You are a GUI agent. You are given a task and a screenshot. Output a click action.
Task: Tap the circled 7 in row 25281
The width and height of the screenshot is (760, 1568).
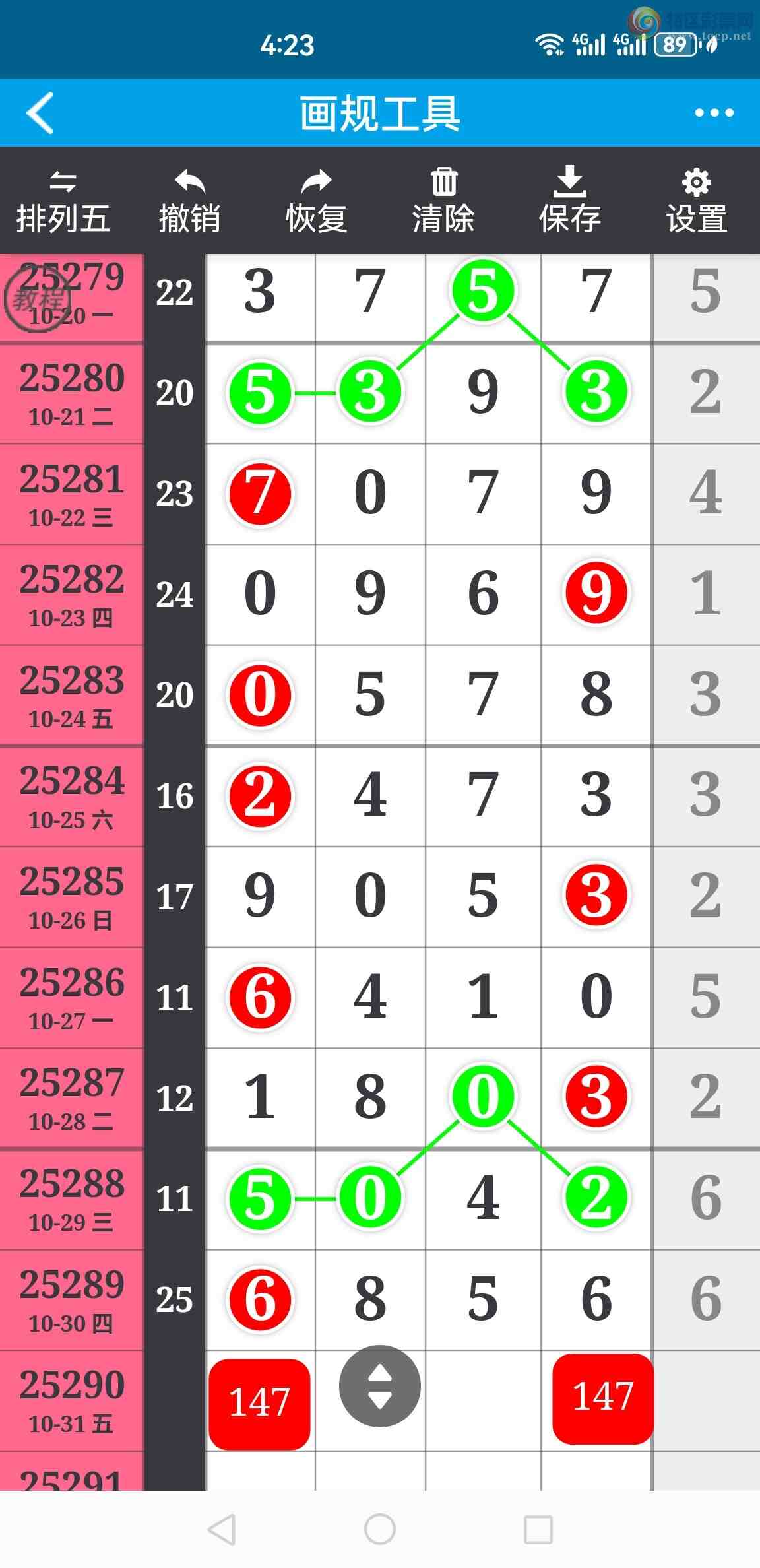point(260,494)
